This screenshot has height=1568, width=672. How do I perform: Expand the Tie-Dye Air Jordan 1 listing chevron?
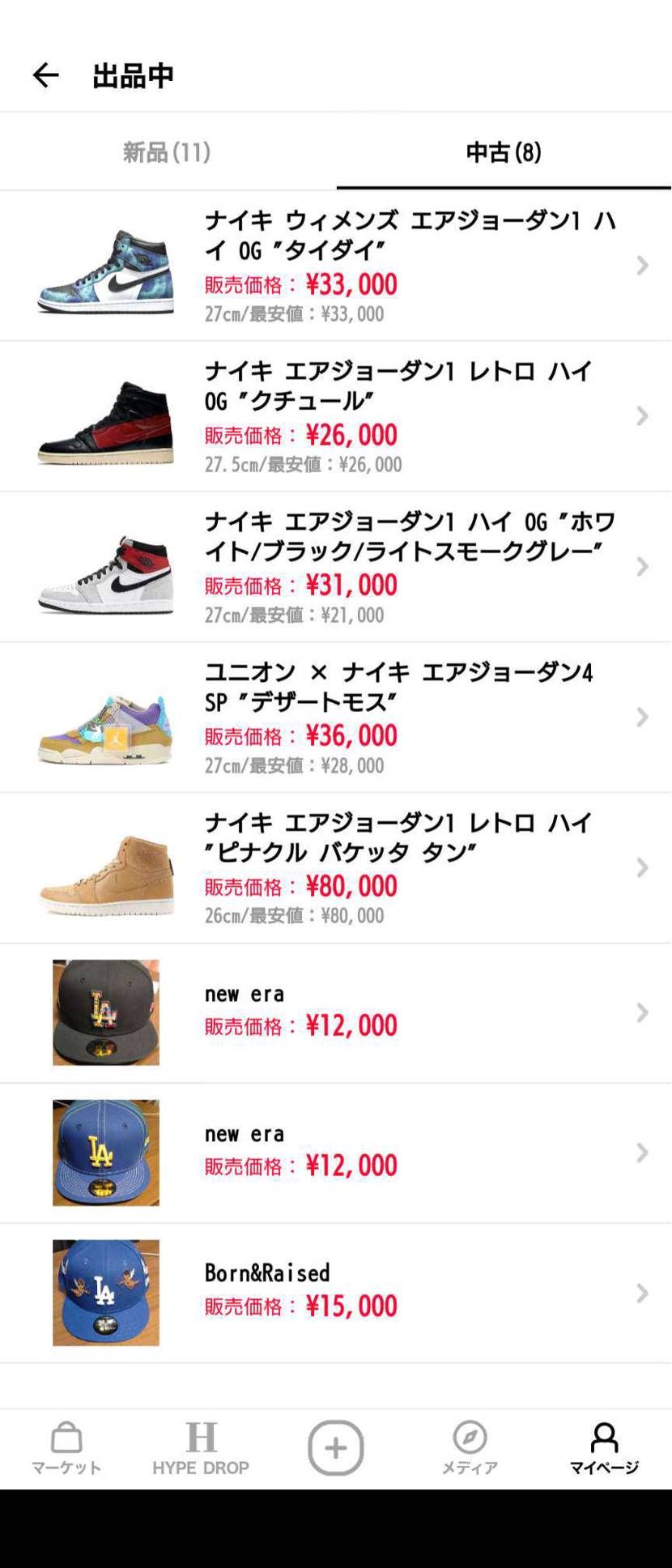coord(643,265)
